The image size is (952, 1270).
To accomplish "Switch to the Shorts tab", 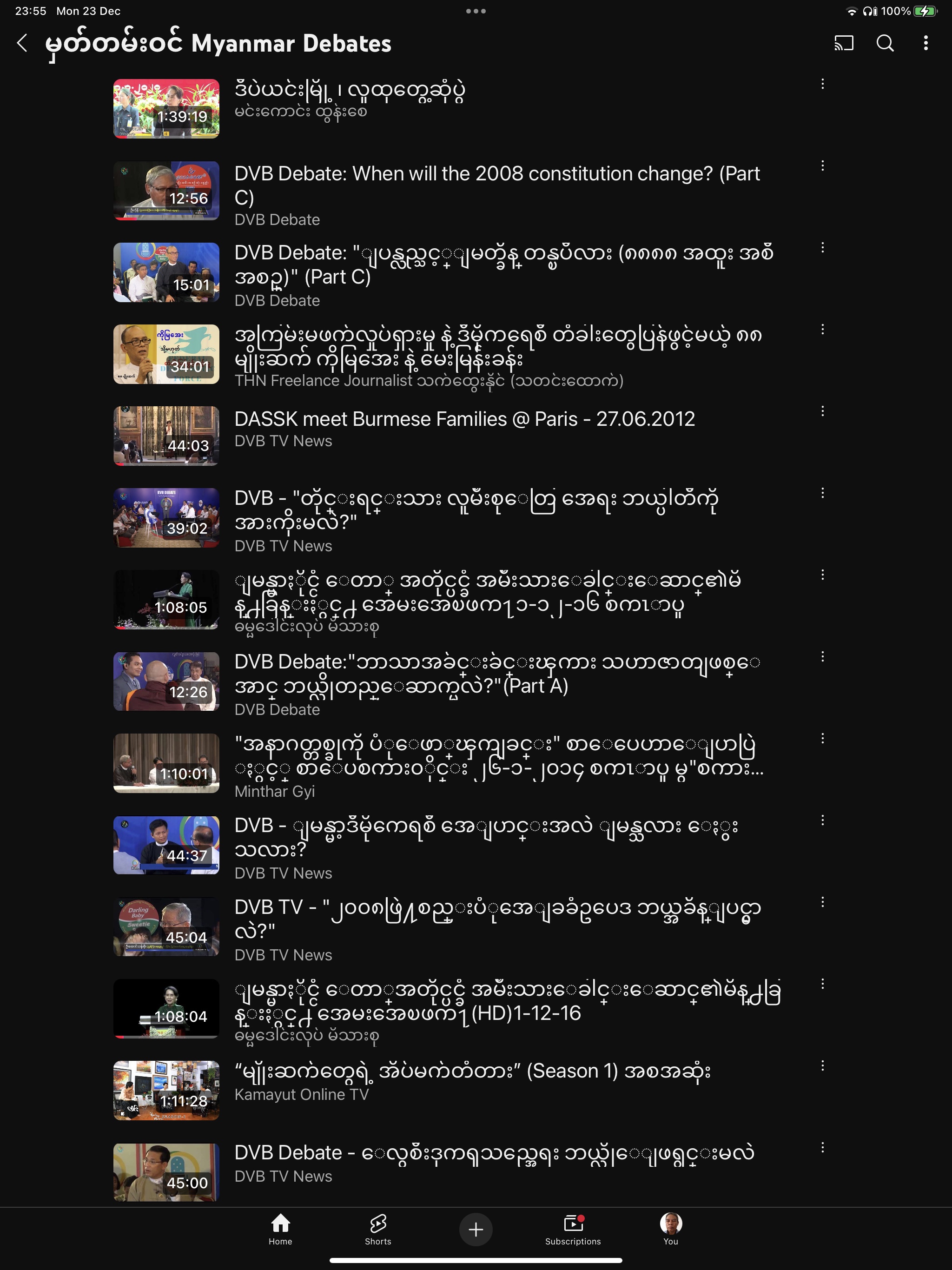I will [378, 1229].
